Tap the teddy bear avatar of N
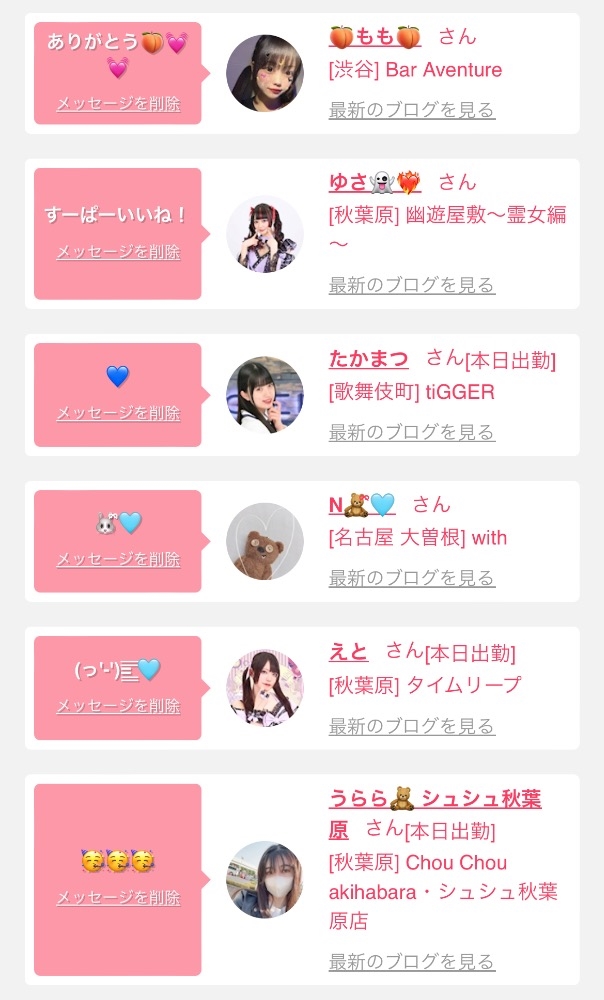This screenshot has height=1000, width=604. coord(265,541)
